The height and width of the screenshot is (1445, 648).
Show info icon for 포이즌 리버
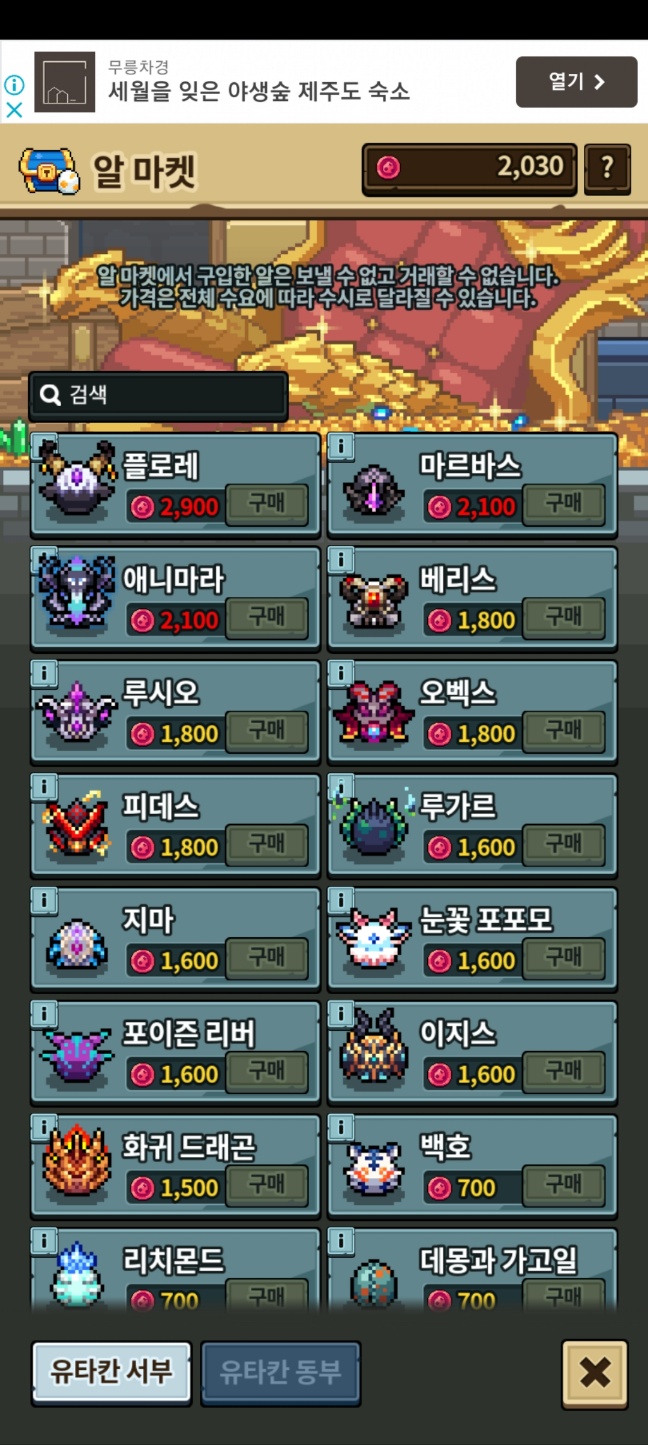[x=44, y=1015]
